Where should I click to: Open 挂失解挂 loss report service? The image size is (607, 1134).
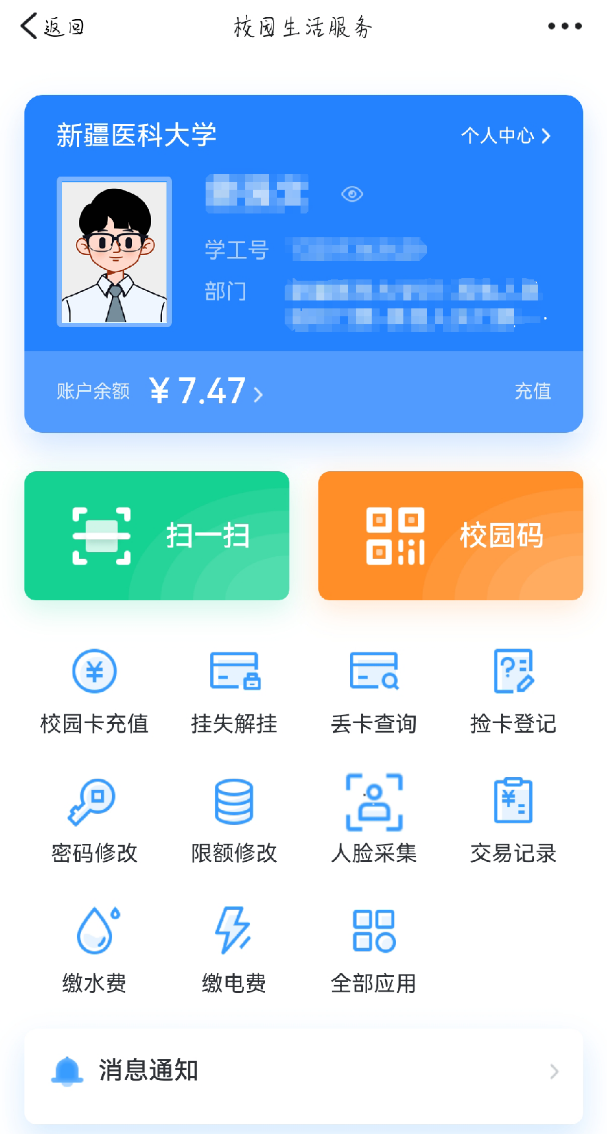pyautogui.click(x=234, y=691)
